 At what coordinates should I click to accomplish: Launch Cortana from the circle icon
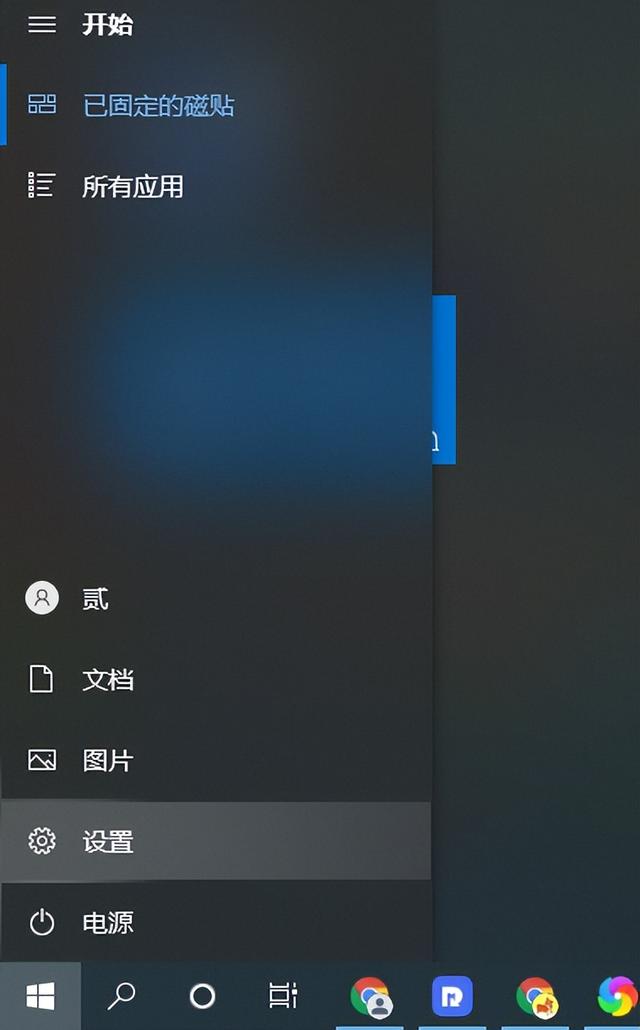click(202, 996)
